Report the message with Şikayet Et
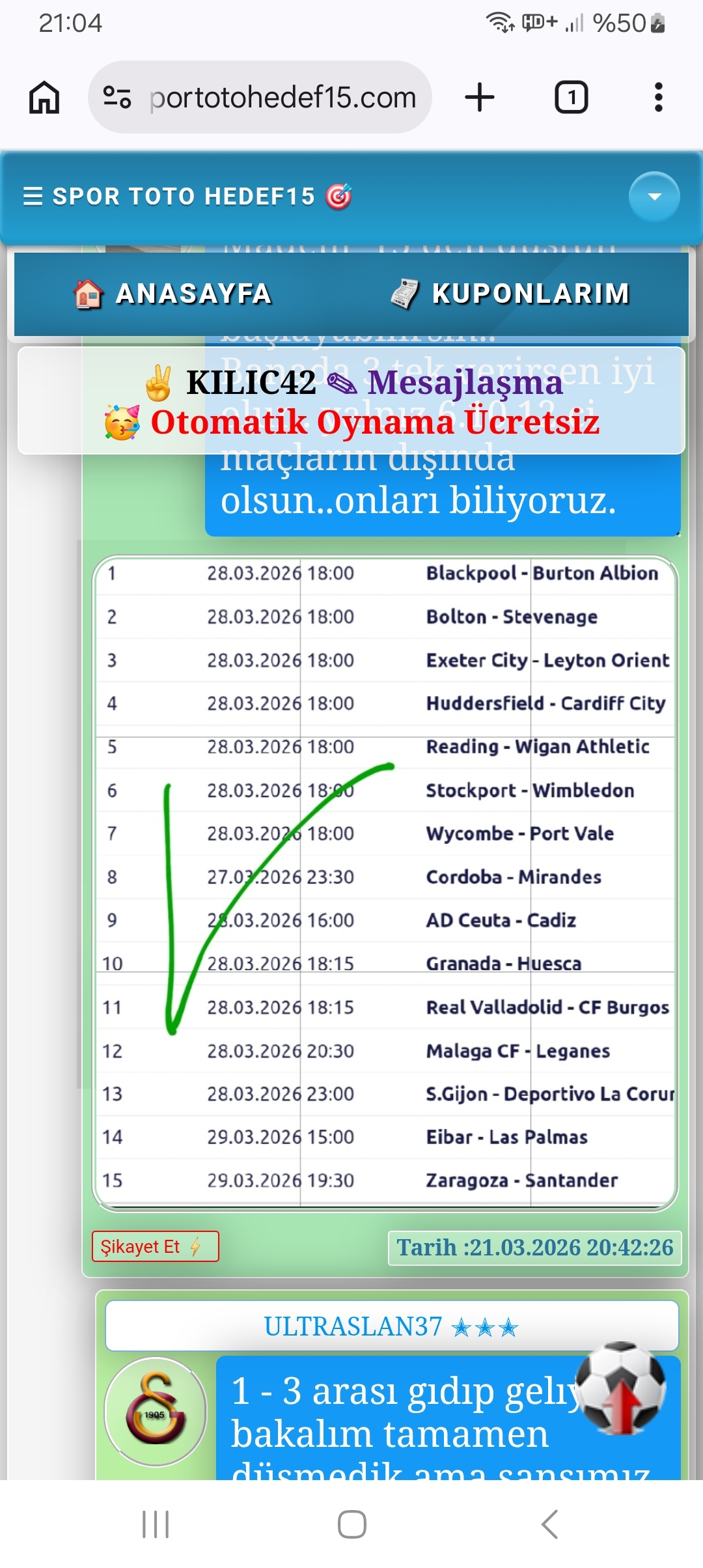703x1568 pixels. (x=155, y=1246)
